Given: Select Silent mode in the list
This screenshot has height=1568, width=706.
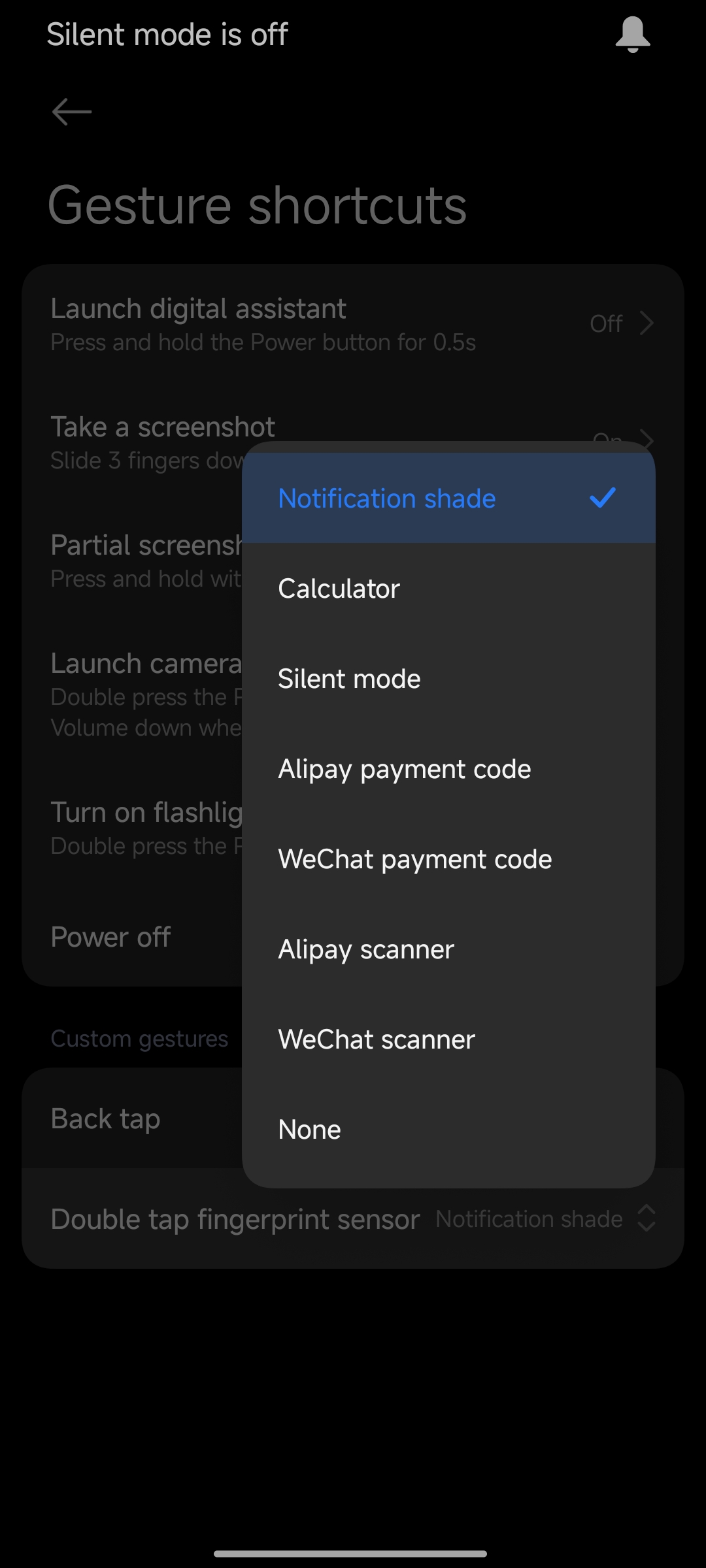Looking at the screenshot, I should point(448,678).
